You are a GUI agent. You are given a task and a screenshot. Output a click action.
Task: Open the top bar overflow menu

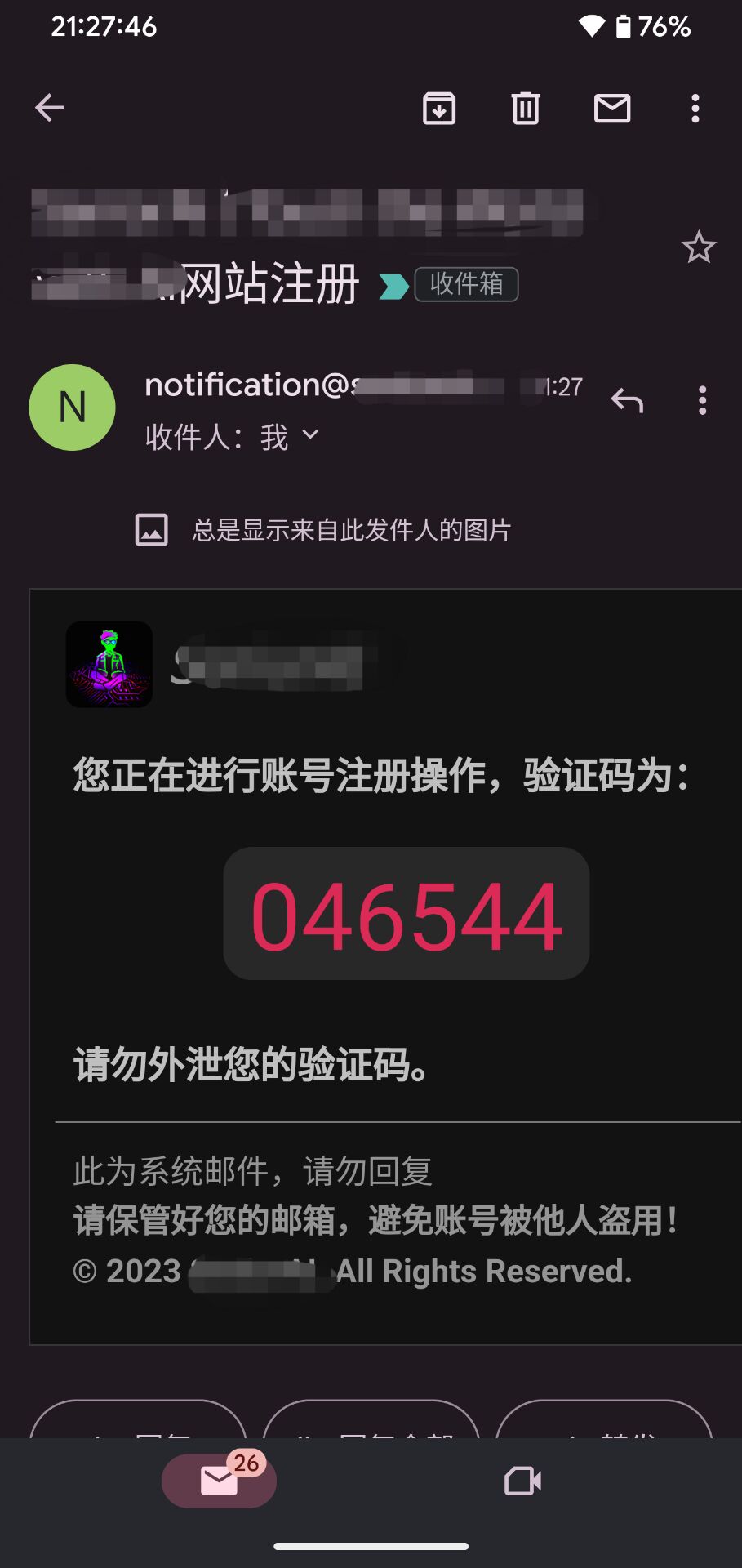point(695,108)
